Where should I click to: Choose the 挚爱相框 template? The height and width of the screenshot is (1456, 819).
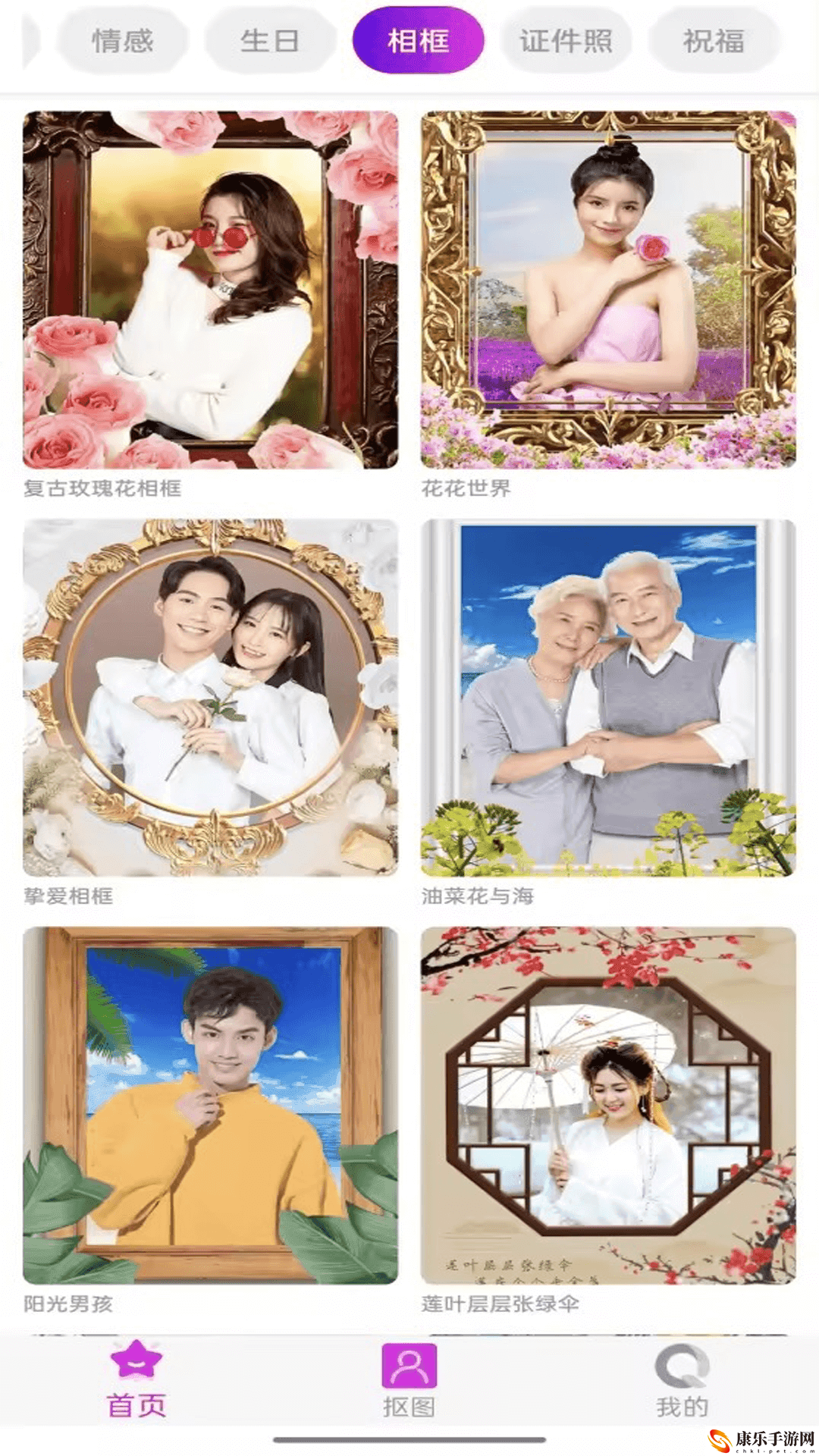point(210,698)
